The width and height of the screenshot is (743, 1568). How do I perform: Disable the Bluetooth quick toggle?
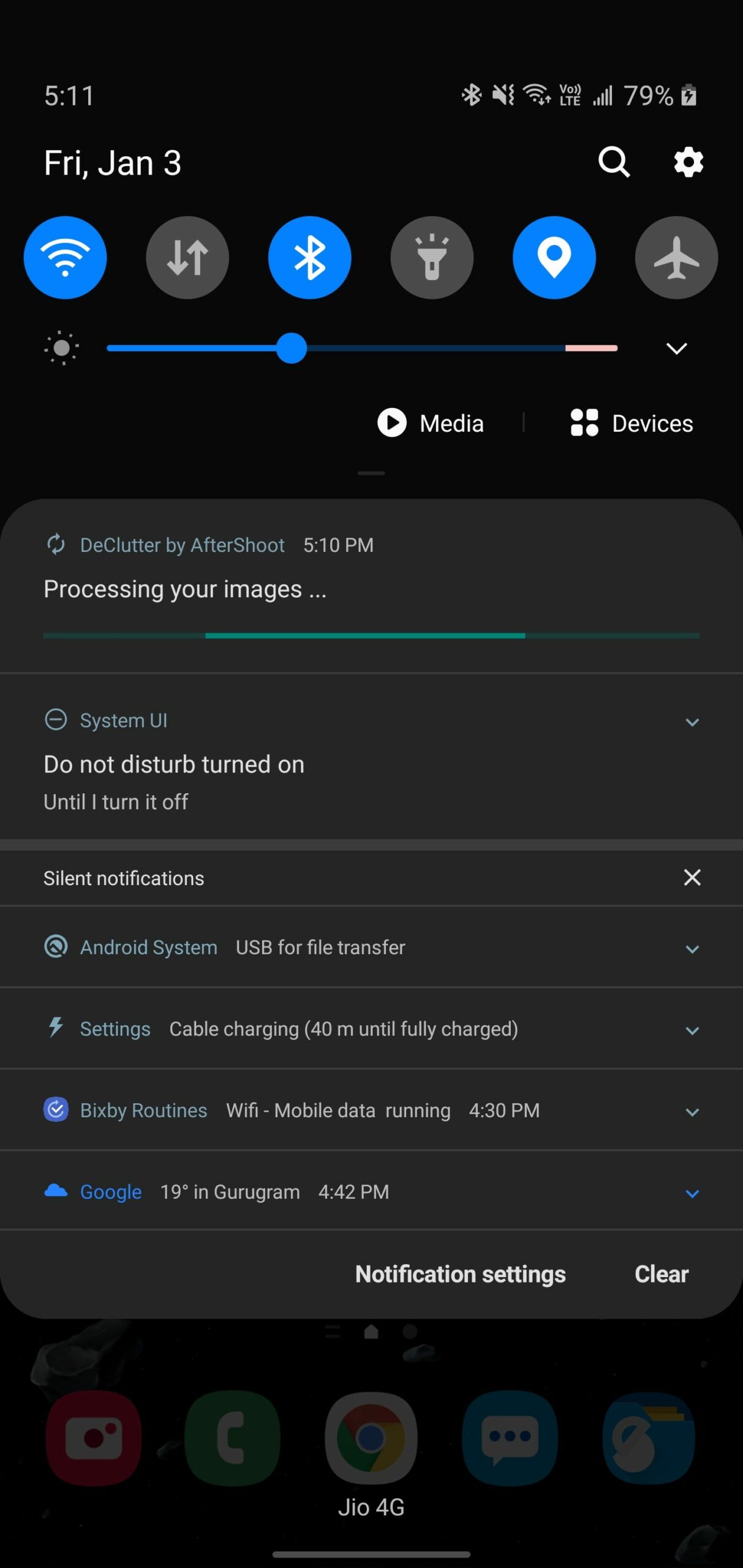tap(309, 257)
